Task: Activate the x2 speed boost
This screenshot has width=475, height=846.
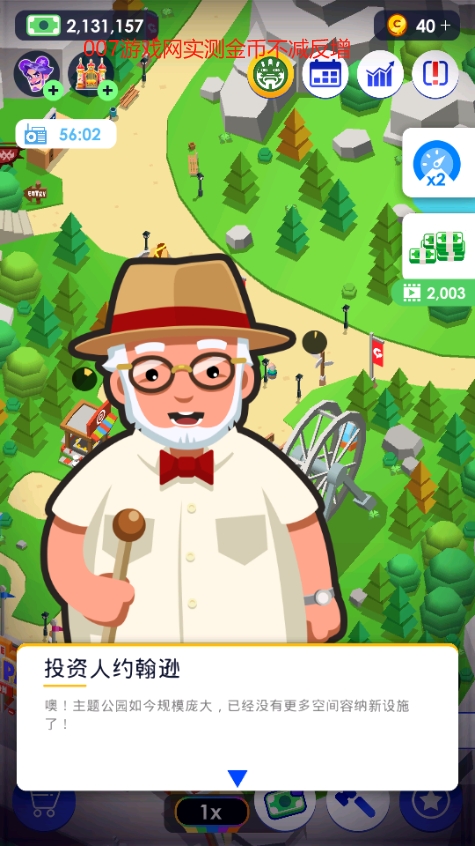Action: (438, 163)
